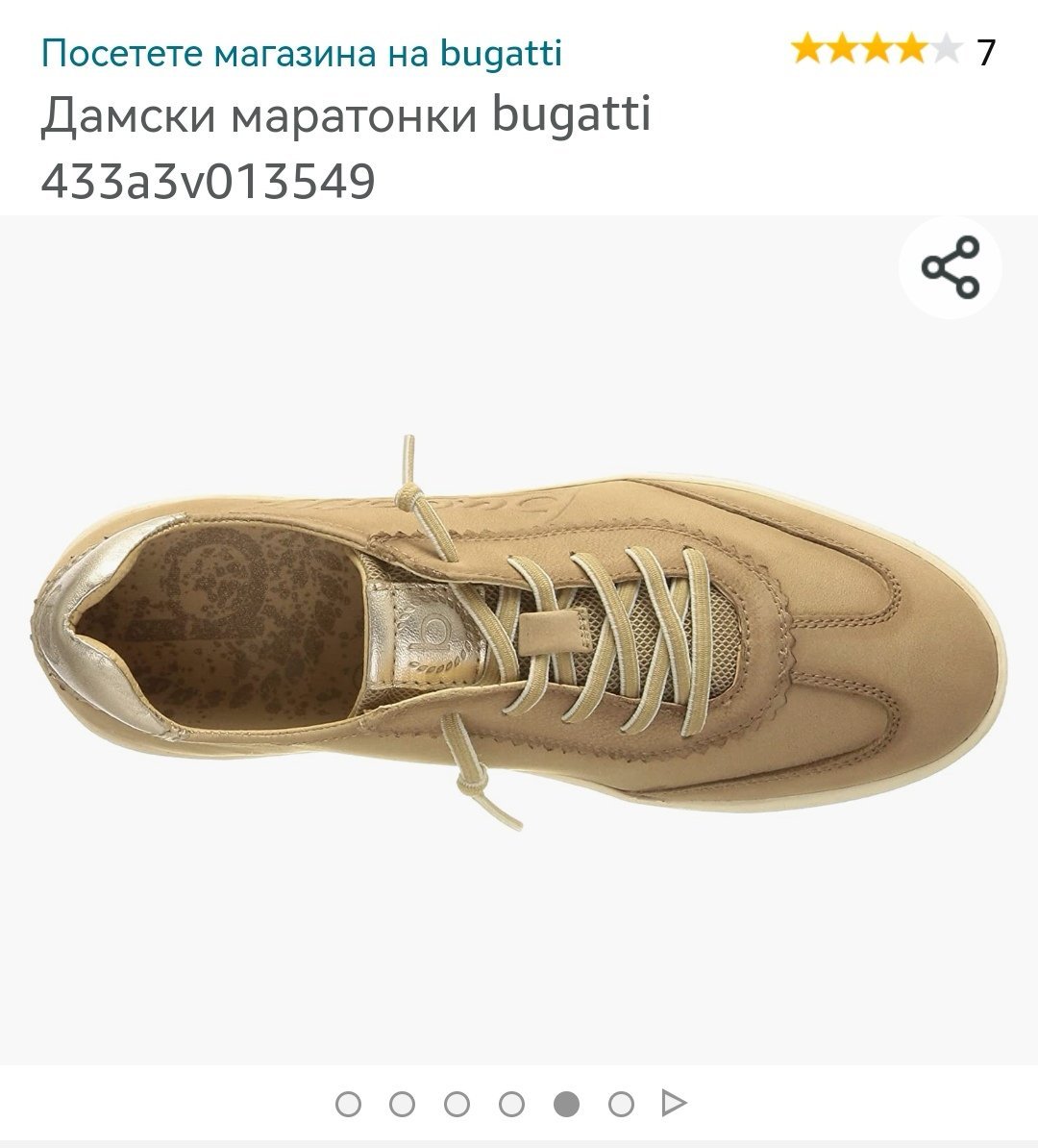Share this product
The height and width of the screenshot is (1148, 1038).
(x=950, y=265)
